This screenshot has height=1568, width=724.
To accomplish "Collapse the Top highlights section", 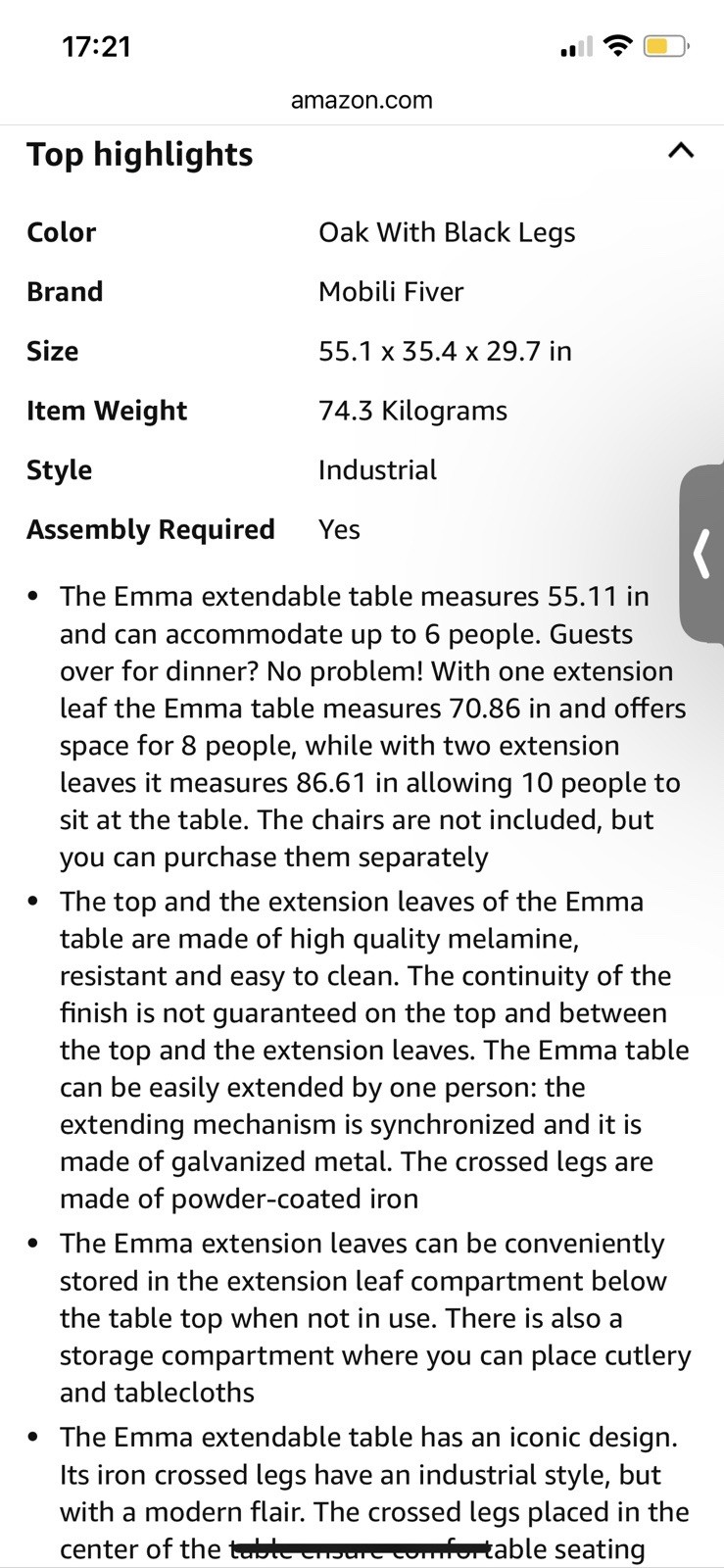I will [x=680, y=151].
